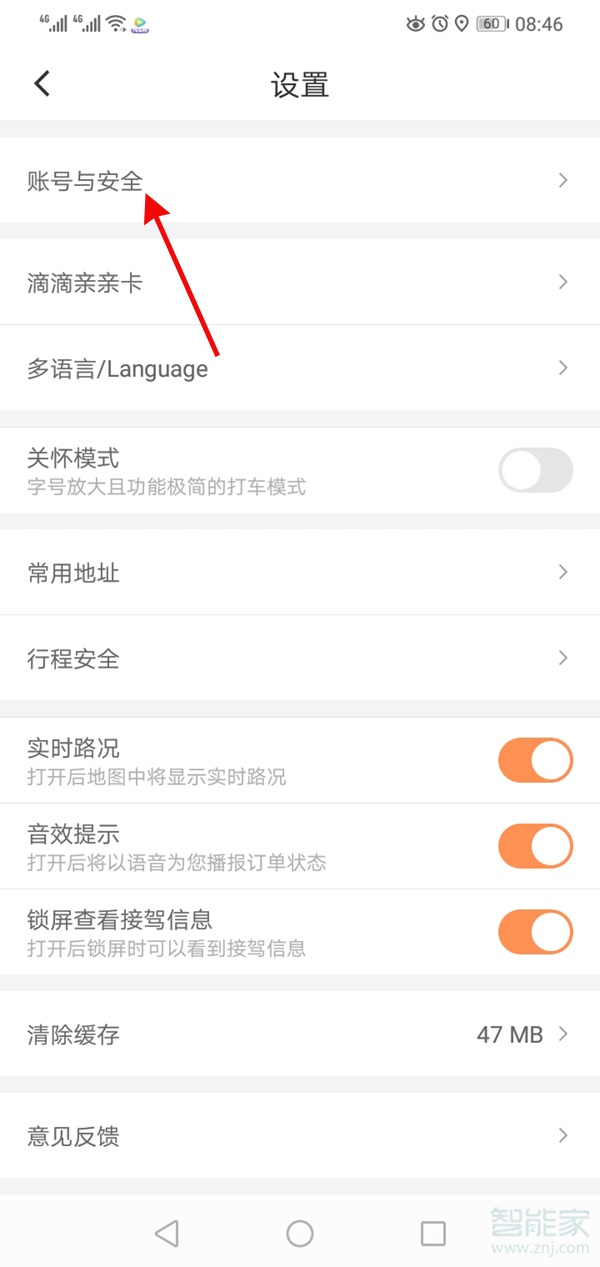
Task: Toggle off 锁屏查看接驾信息
Action: point(535,932)
